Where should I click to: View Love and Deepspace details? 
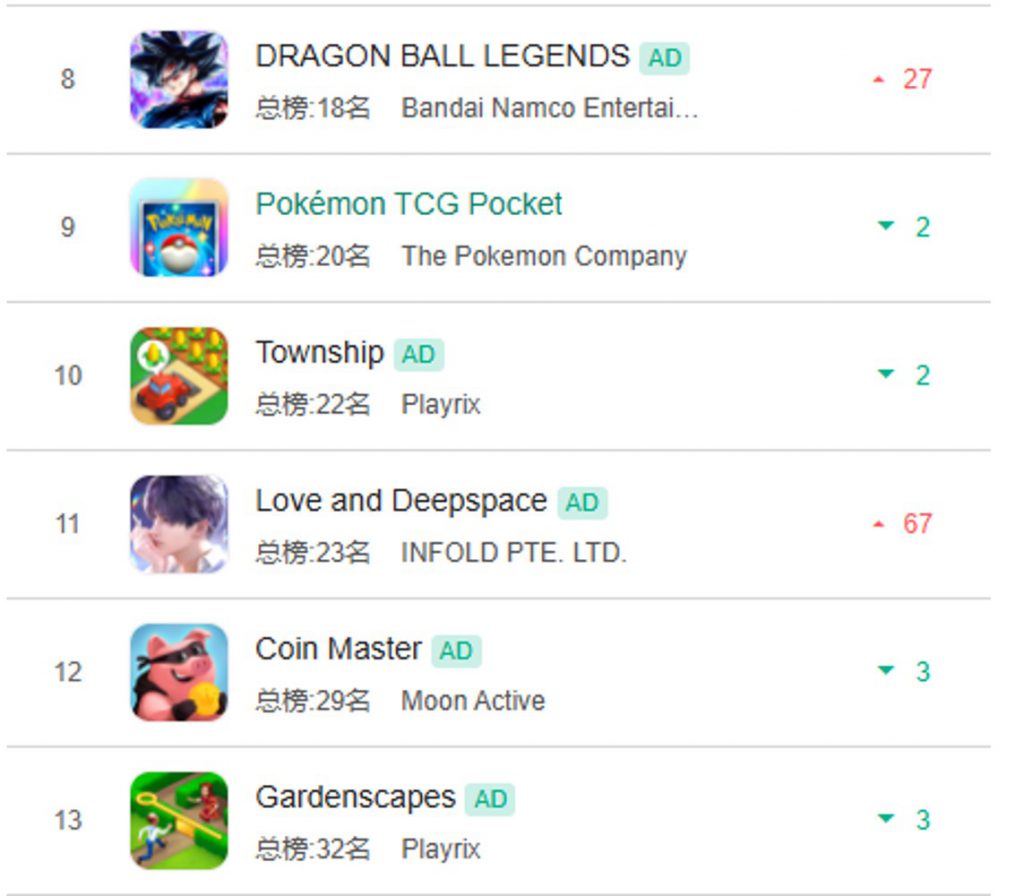pos(400,500)
